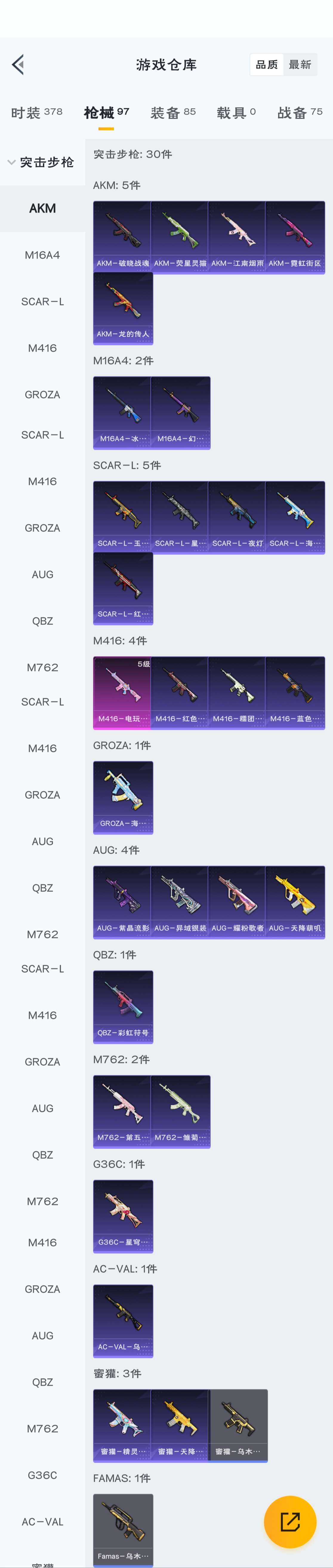The height and width of the screenshot is (1568, 333).
Task: Switch to the 装备 tab
Action: pyautogui.click(x=173, y=113)
